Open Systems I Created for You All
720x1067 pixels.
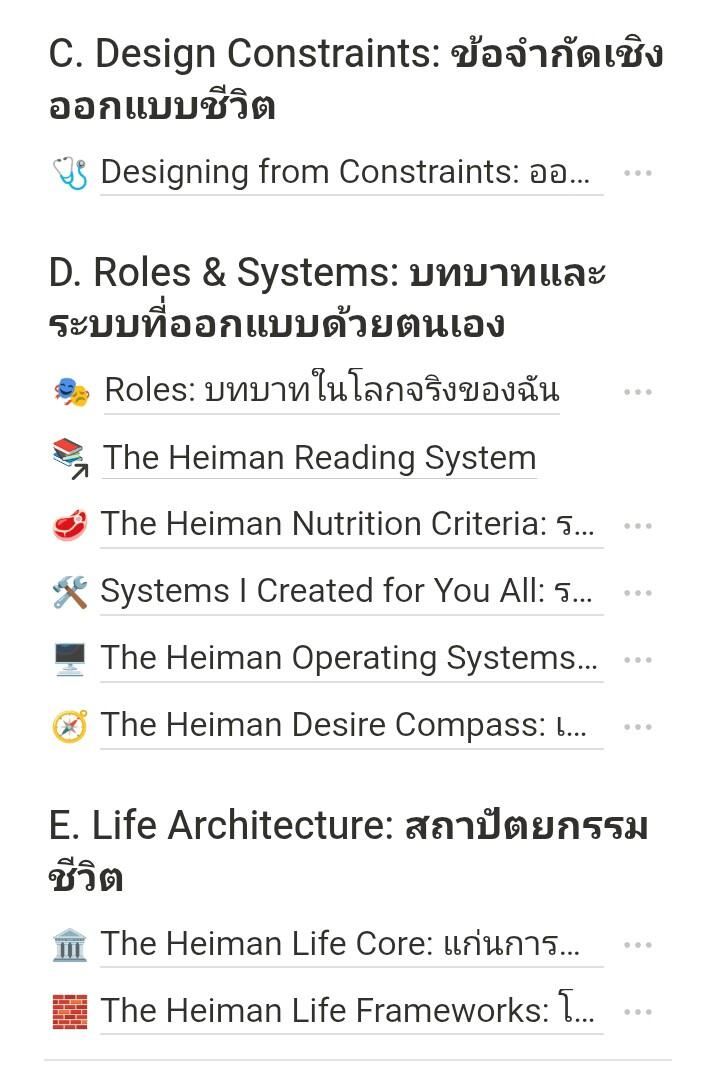[x=345, y=592]
